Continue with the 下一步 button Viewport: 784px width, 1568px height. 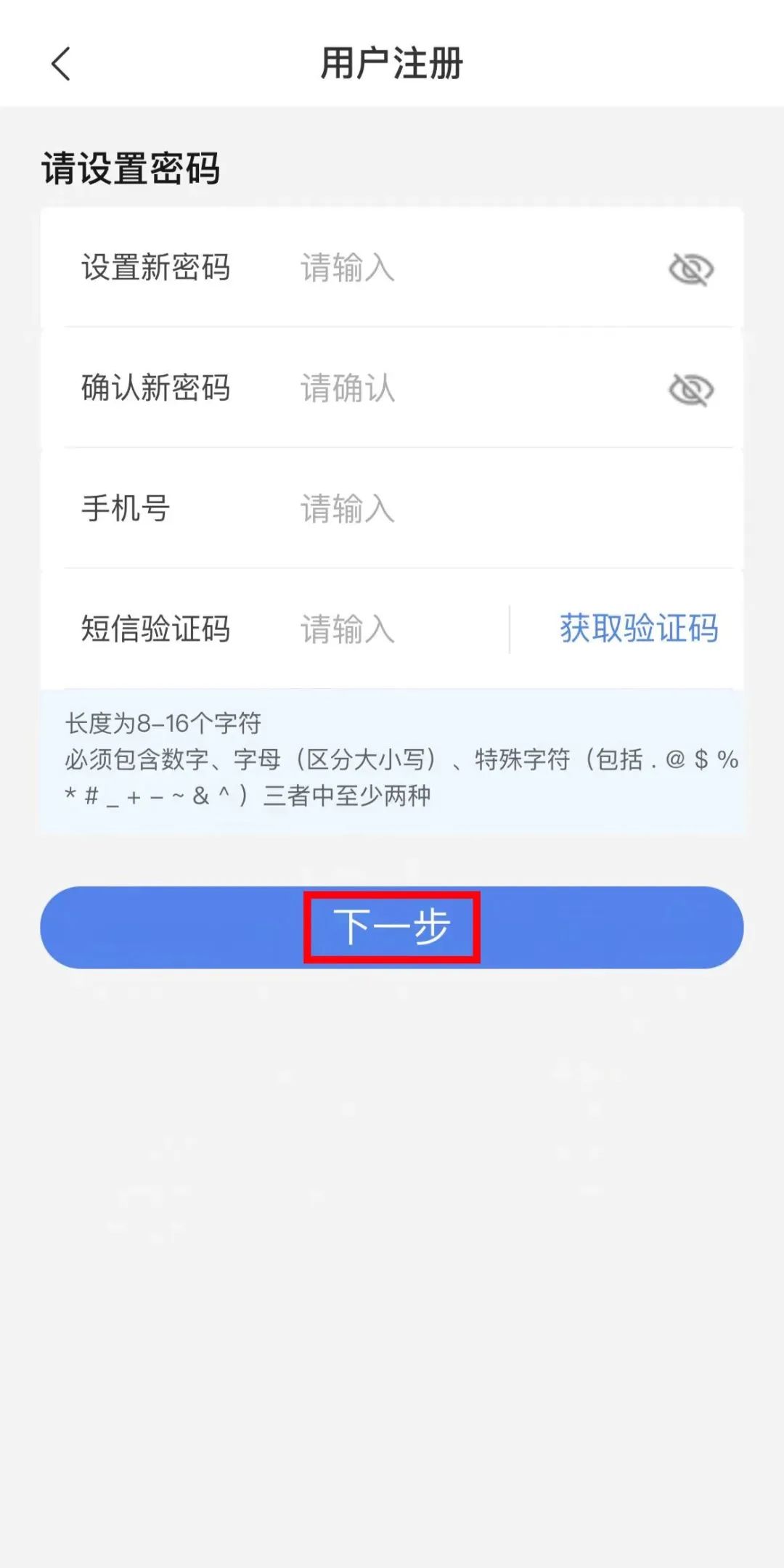coord(392,928)
